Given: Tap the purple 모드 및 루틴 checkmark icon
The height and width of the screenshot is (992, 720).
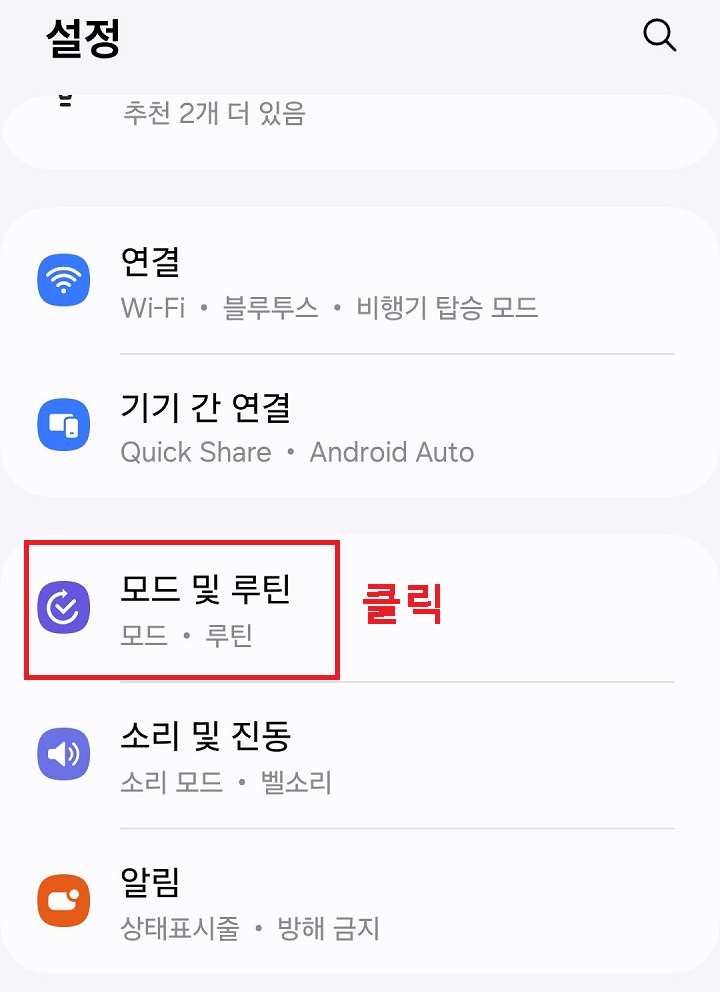Looking at the screenshot, I should click(63, 606).
